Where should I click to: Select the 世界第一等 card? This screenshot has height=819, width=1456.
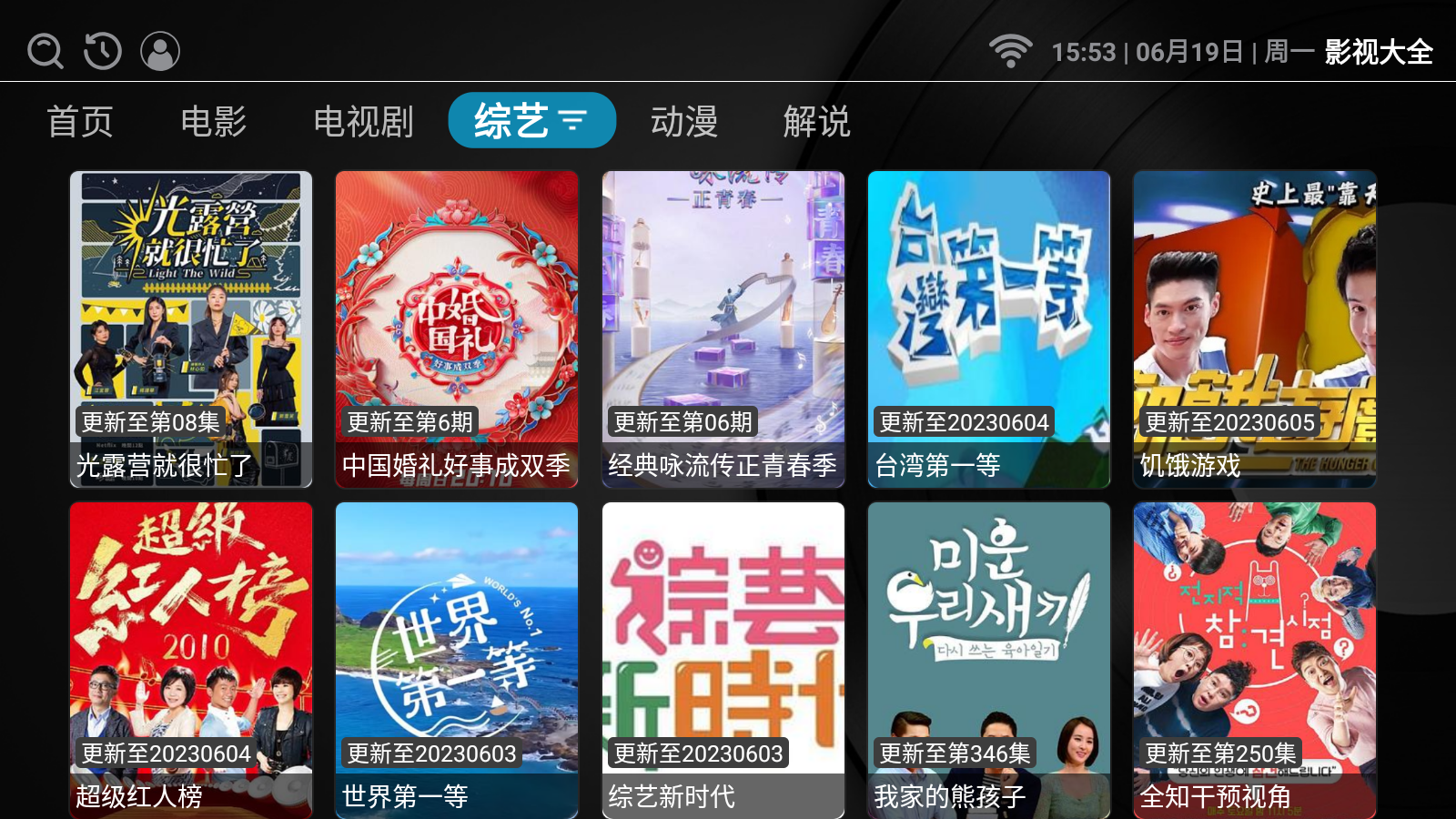(457, 660)
